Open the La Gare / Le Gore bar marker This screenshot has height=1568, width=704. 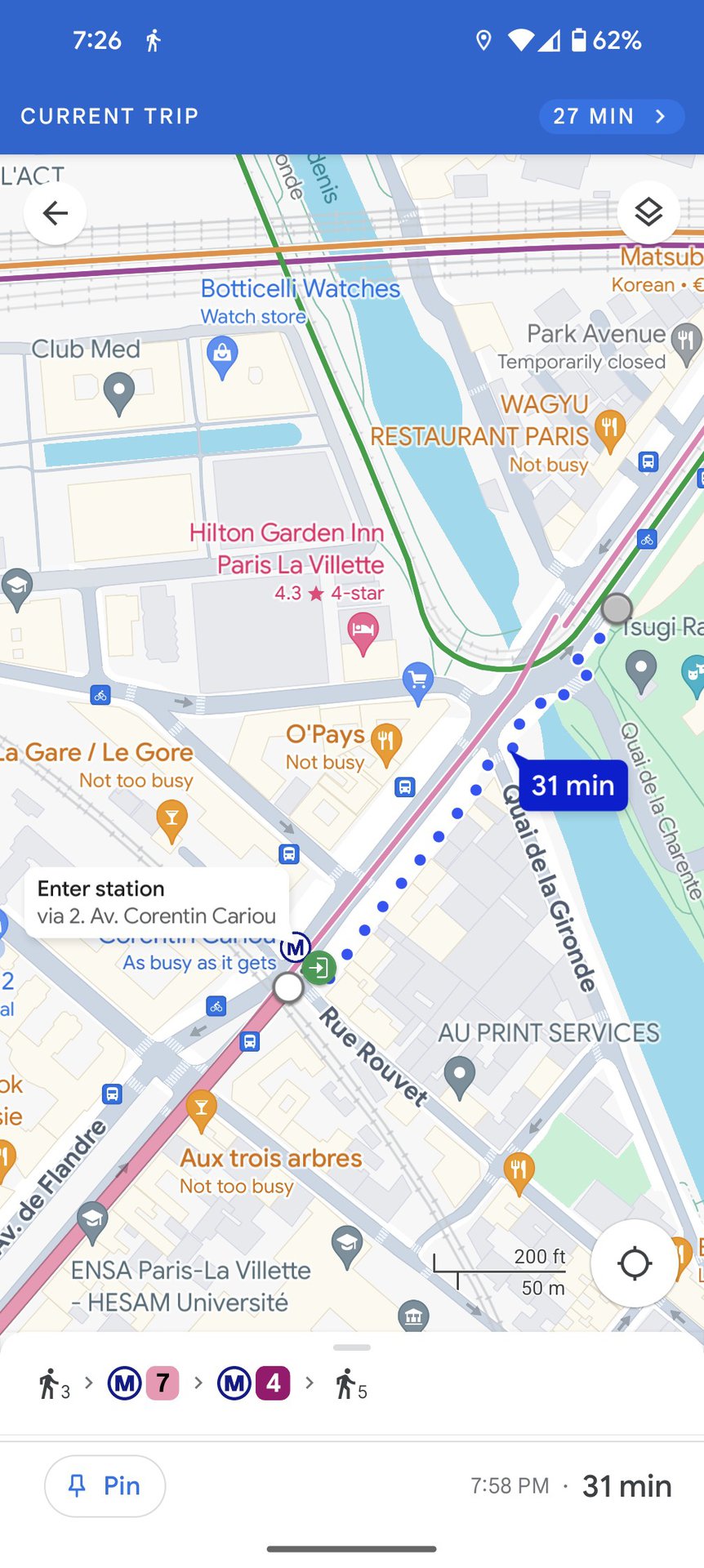[172, 821]
